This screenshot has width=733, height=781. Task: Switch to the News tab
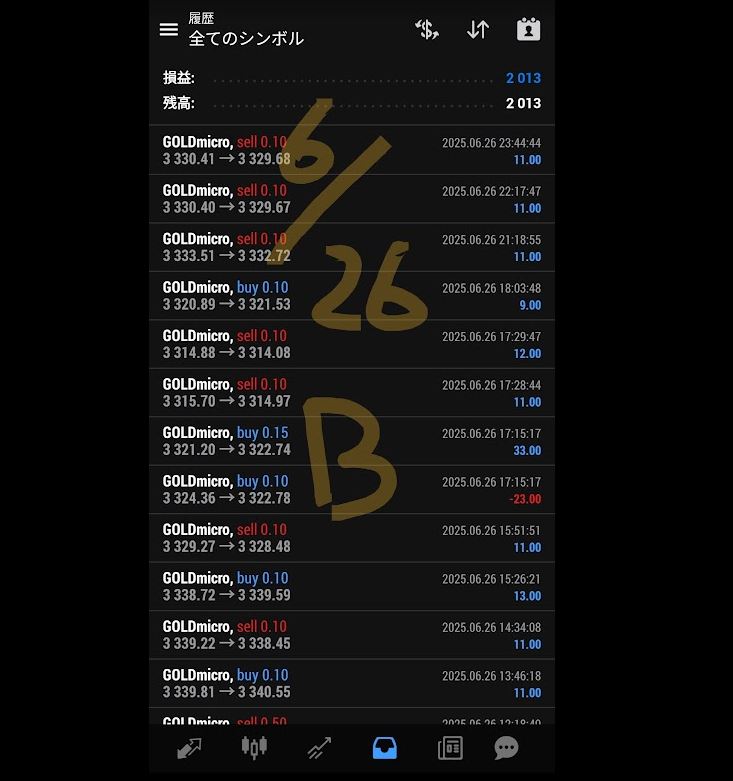(450, 748)
